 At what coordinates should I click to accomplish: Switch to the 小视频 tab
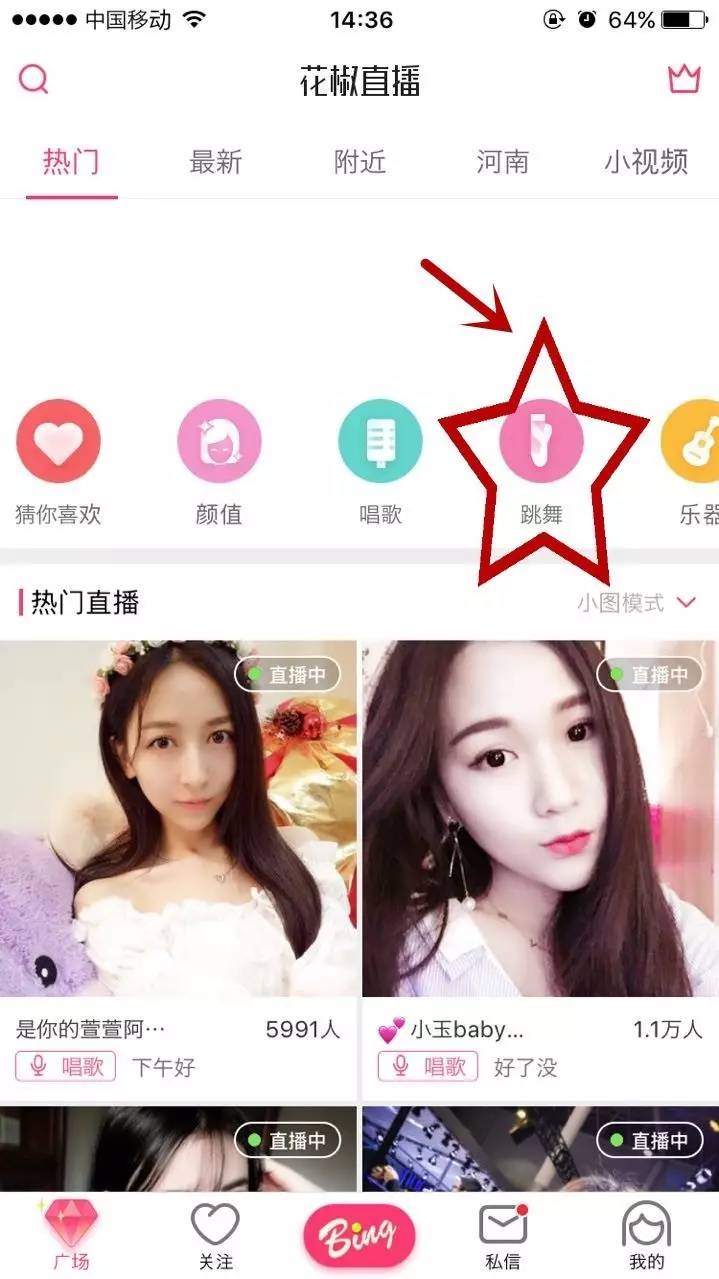point(646,162)
